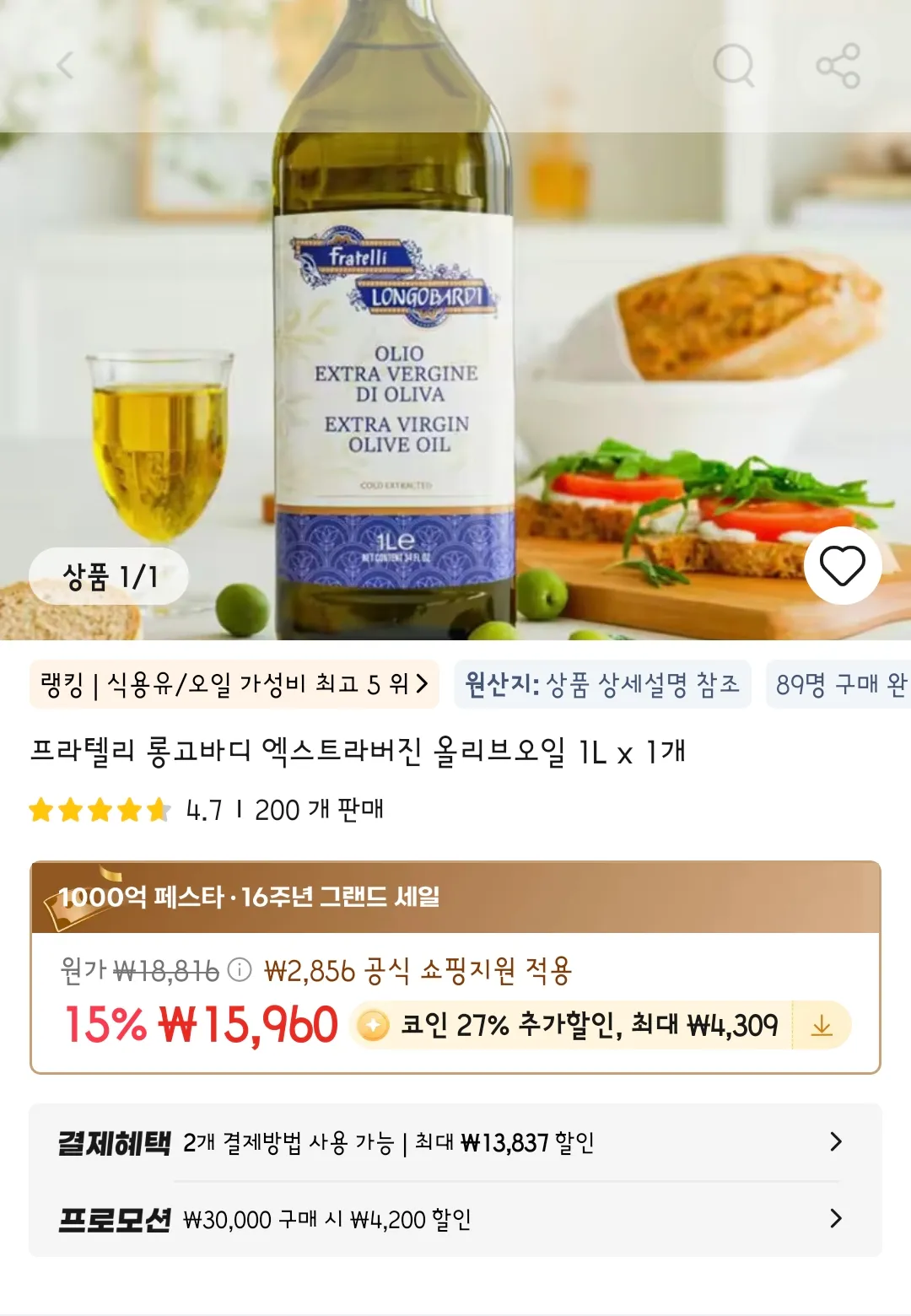
Task: Open the 1000억 페스타 grand sale banner
Action: pos(455,897)
